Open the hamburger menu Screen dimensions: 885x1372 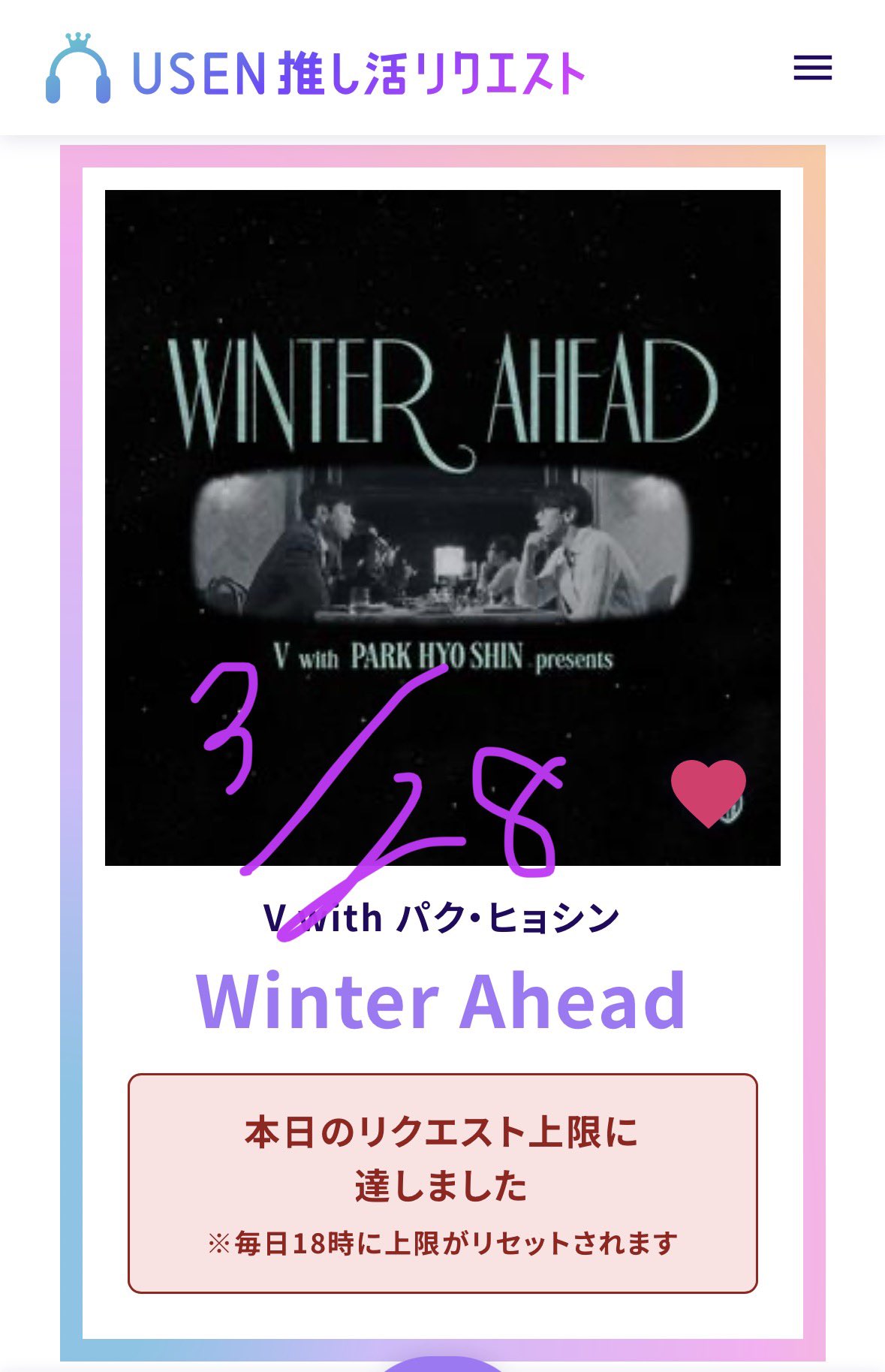point(812,68)
